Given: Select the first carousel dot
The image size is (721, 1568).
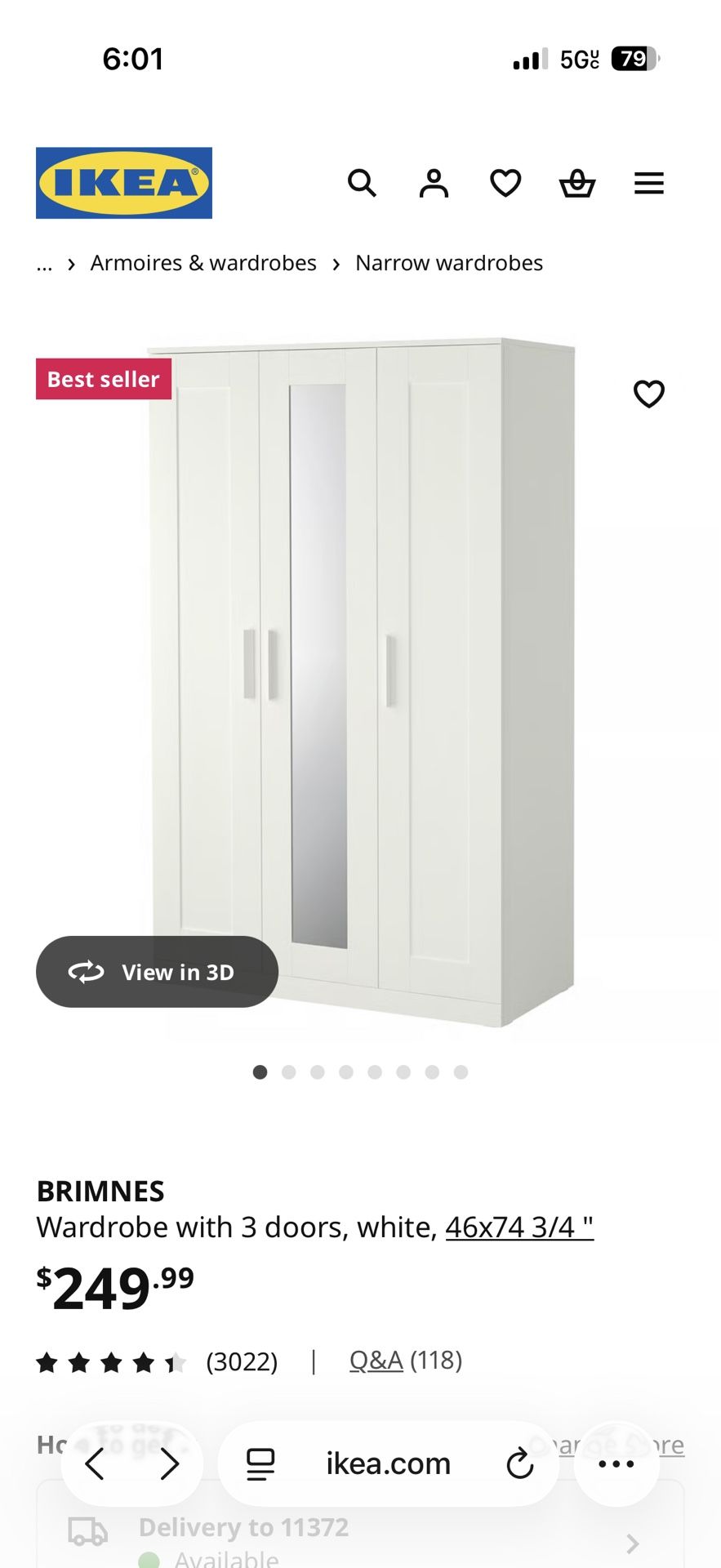Looking at the screenshot, I should [260, 1071].
